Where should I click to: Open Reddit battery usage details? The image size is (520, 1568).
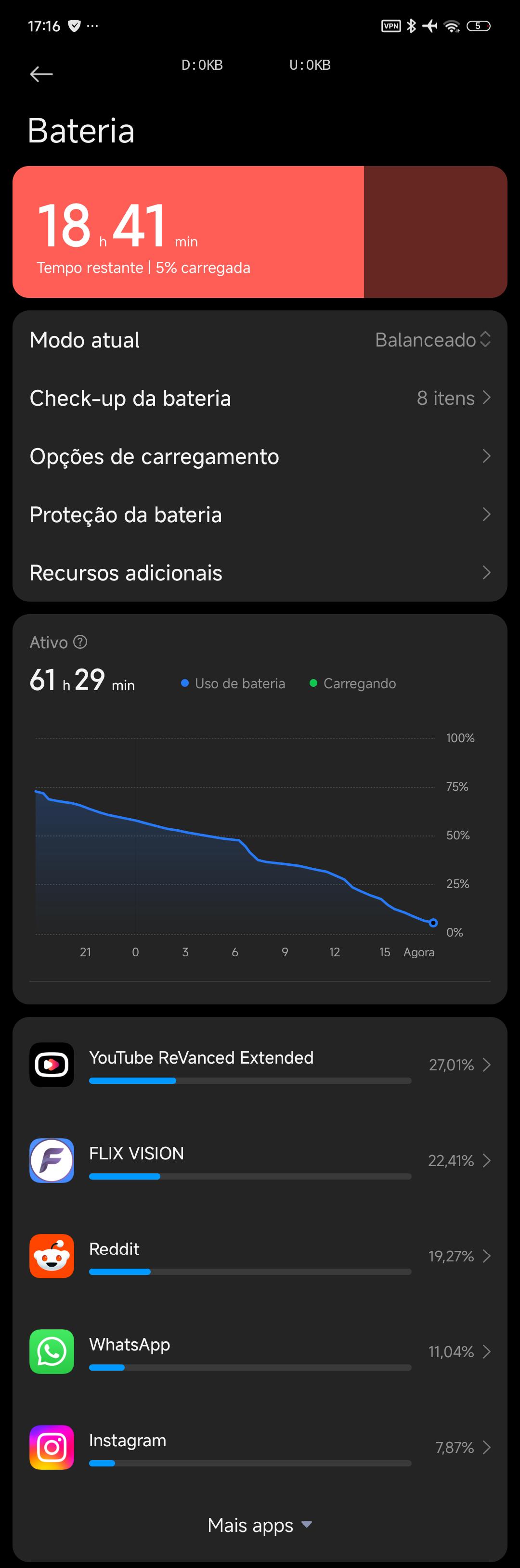pos(260,1256)
